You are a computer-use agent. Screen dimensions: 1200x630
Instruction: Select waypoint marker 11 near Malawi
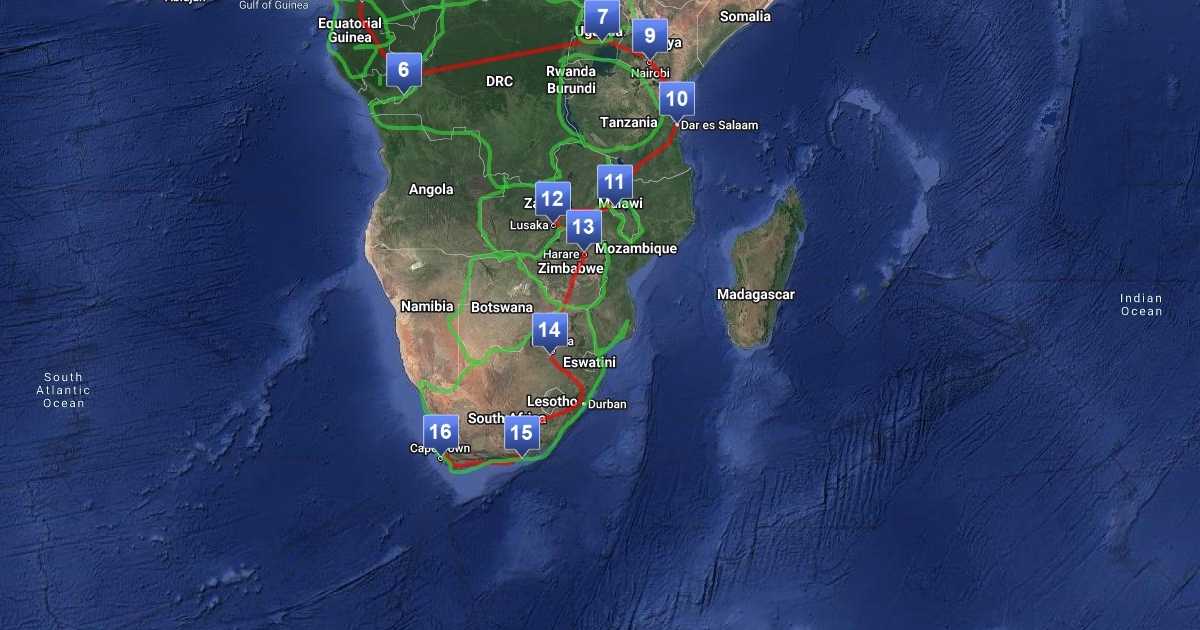tap(615, 183)
